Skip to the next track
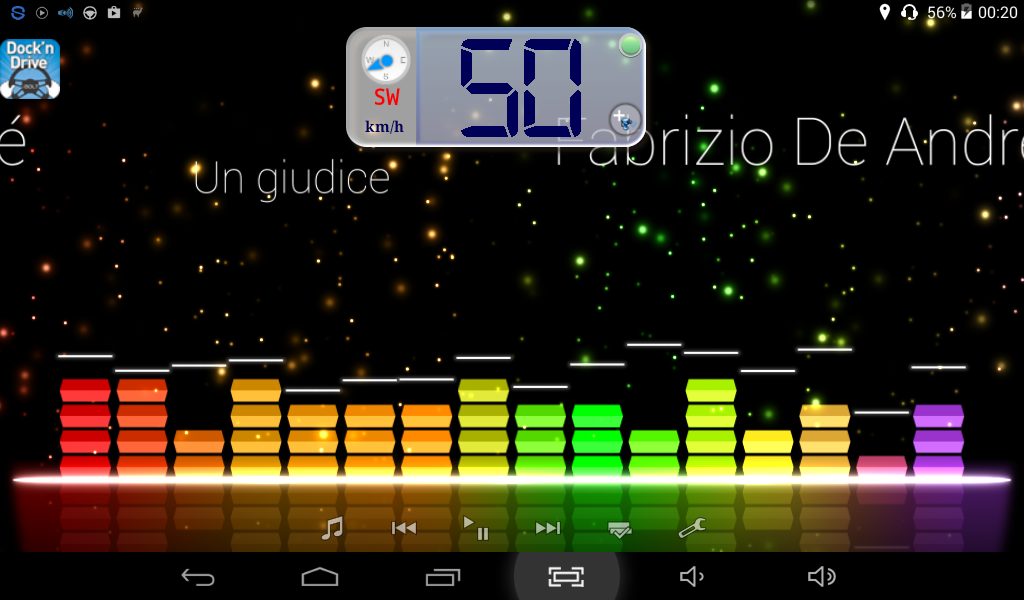The image size is (1024, 600). [548, 528]
